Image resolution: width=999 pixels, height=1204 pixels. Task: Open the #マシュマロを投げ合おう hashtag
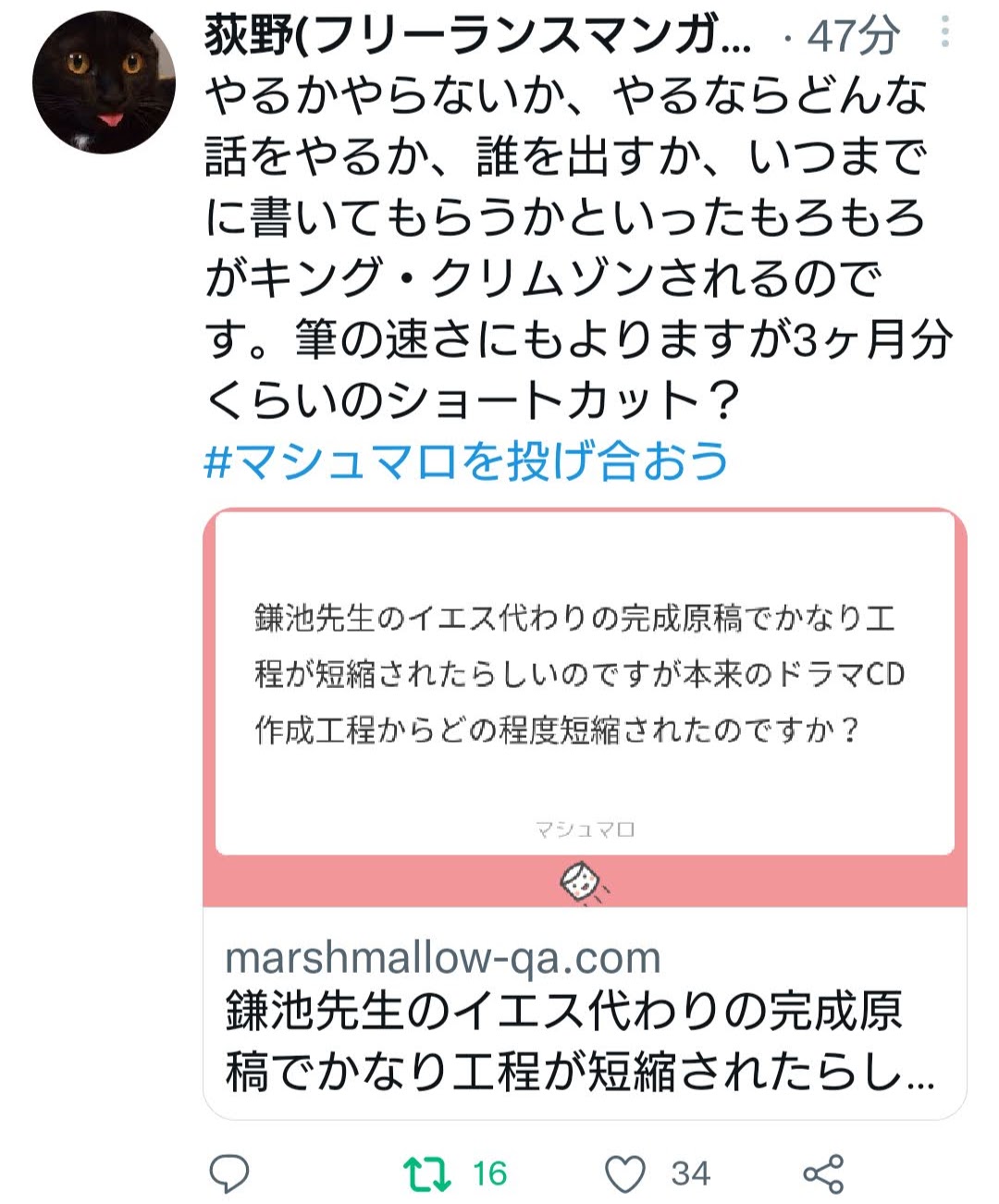465,461
